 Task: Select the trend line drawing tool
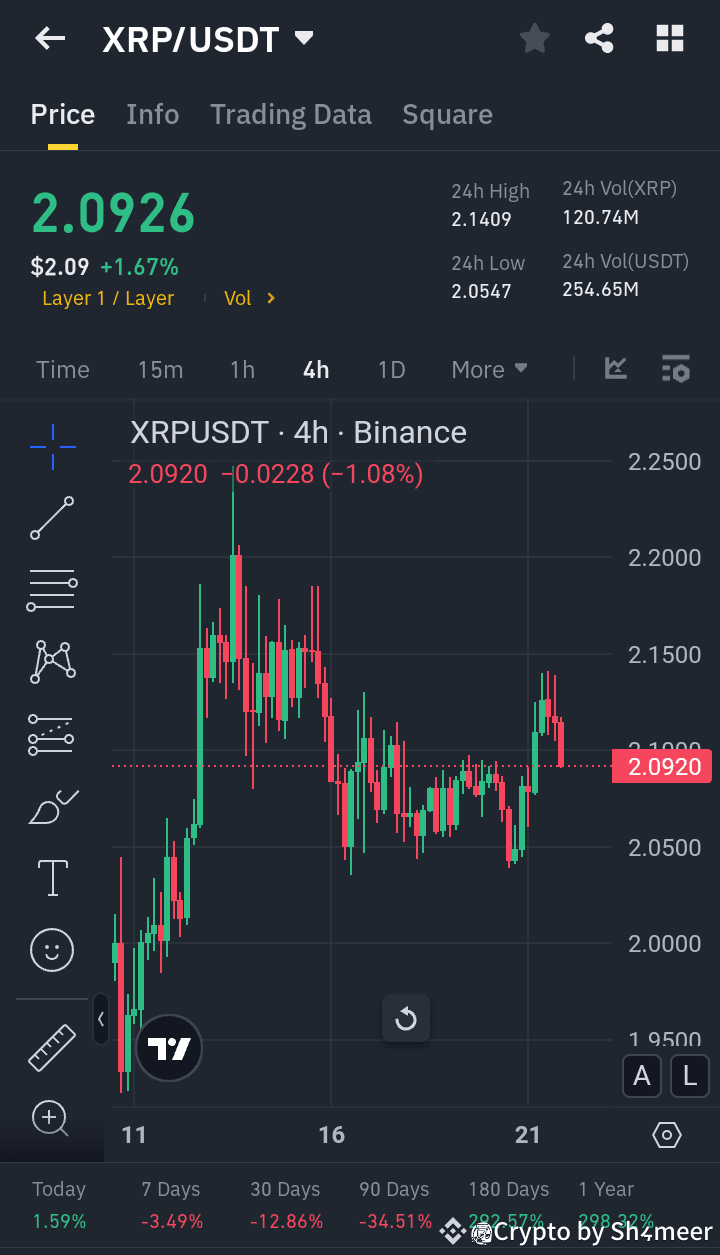52,519
